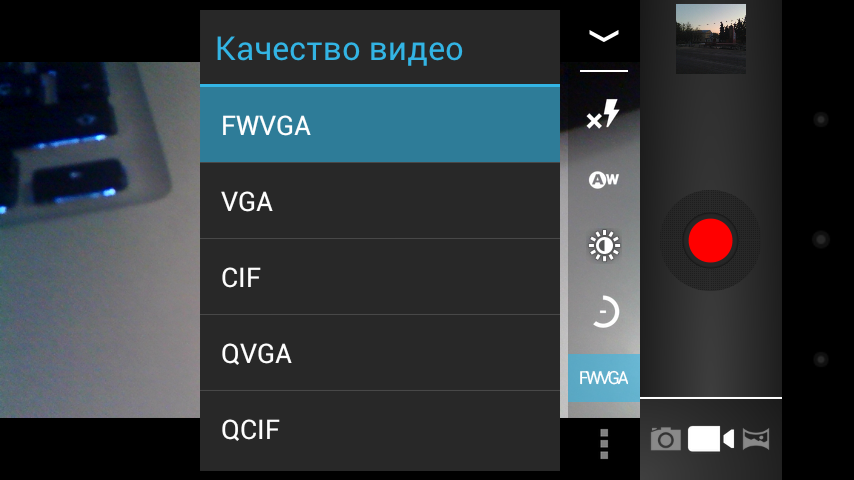Toggle the flash setting icon
Screen dimensions: 854x480
(603, 116)
